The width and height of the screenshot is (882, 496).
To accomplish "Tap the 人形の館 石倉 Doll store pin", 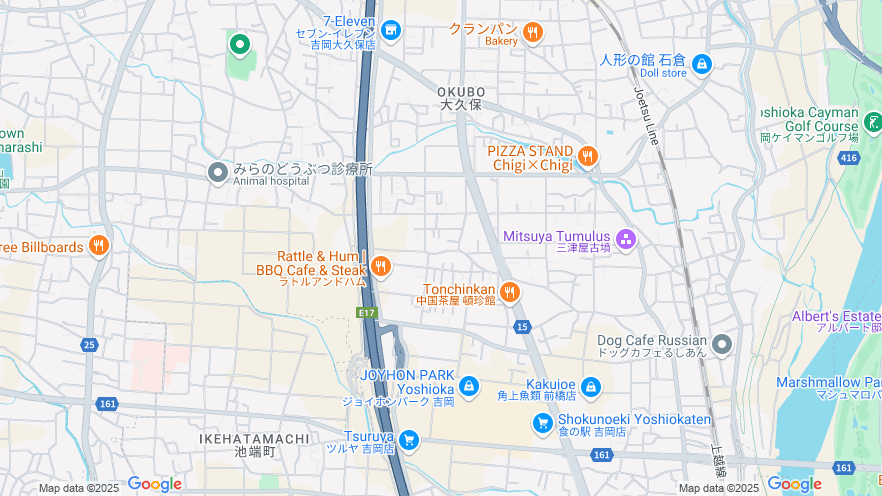I will [702, 63].
